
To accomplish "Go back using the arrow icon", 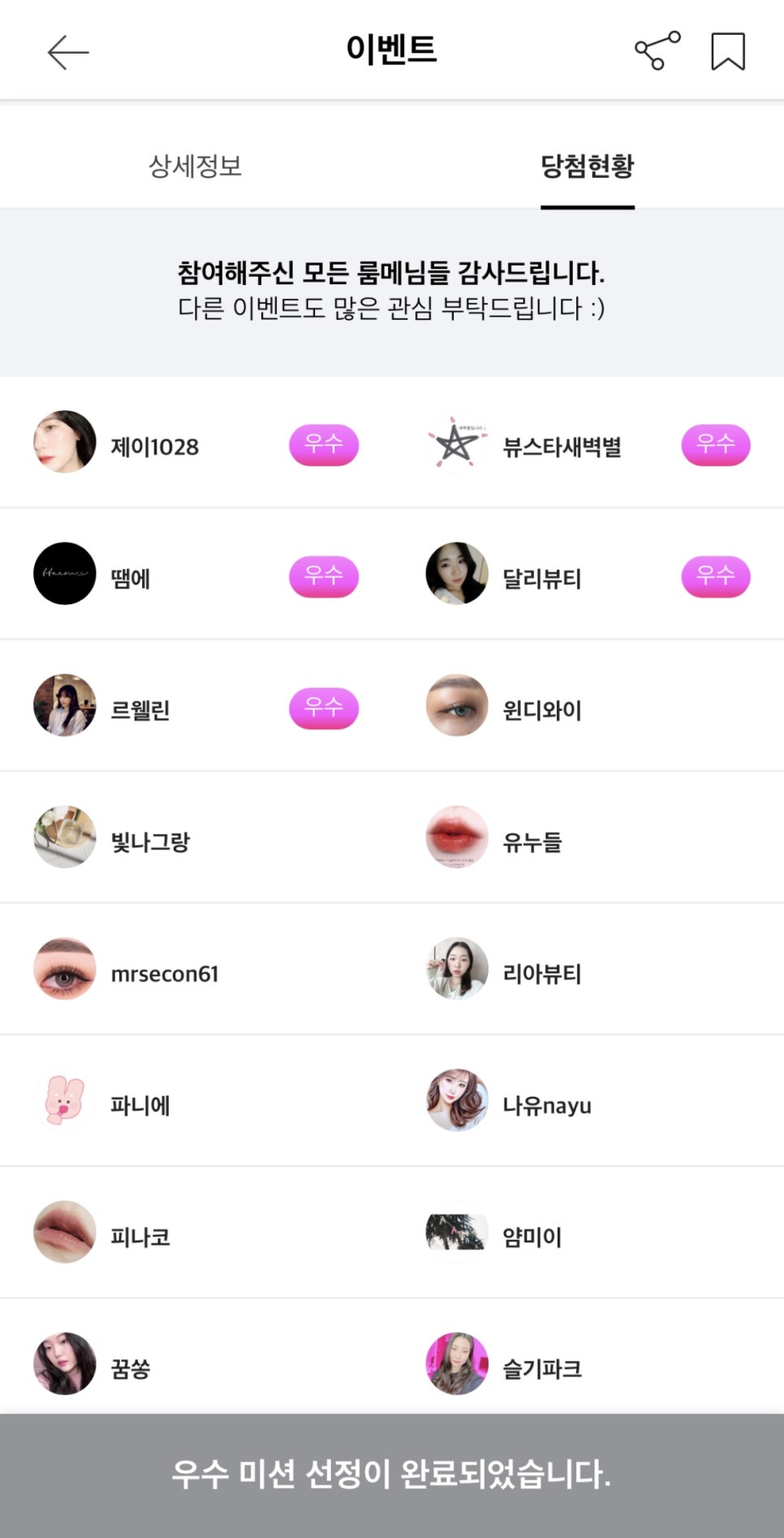I will click(x=67, y=53).
